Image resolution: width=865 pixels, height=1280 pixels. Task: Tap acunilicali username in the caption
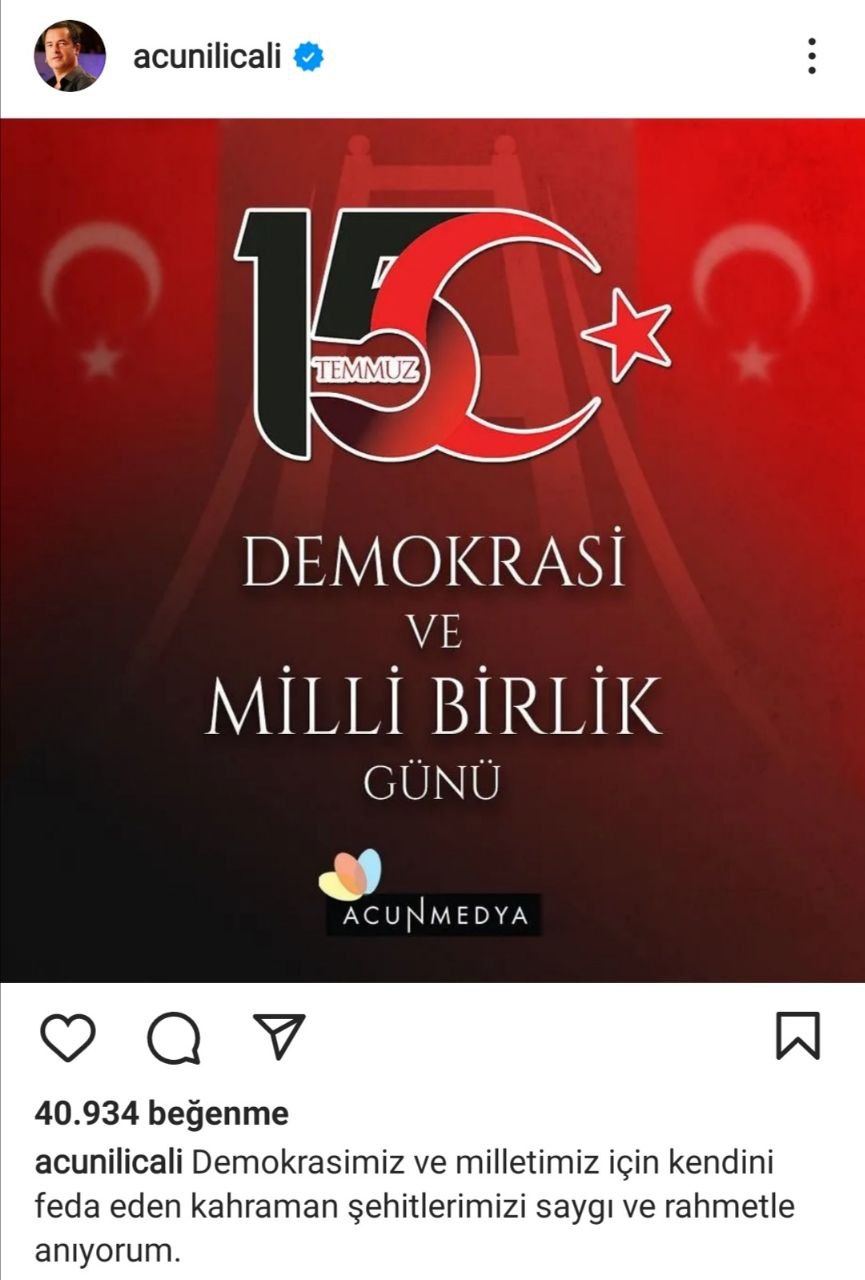[x=108, y=1164]
